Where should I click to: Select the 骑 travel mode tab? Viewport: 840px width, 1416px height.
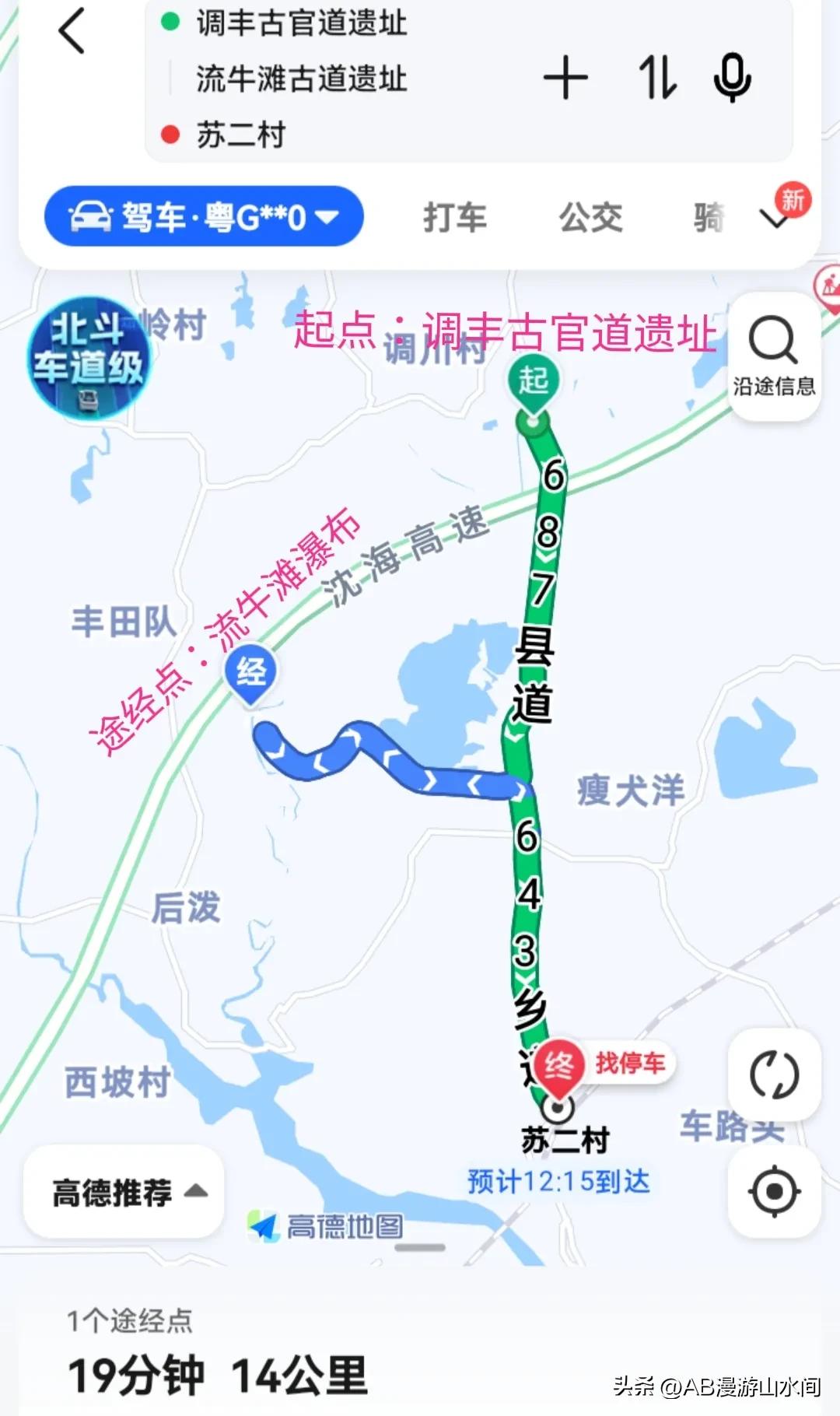[x=709, y=217]
